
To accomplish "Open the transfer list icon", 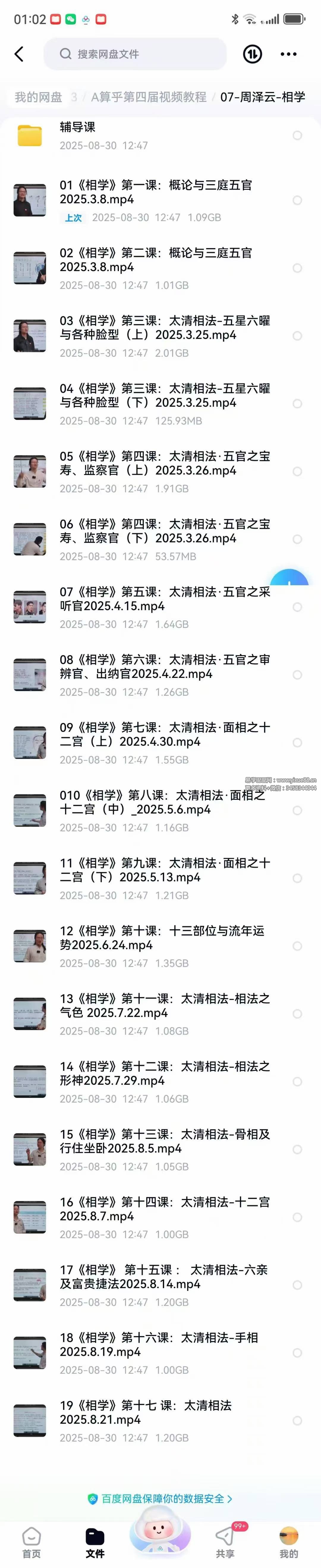I will click(x=252, y=54).
